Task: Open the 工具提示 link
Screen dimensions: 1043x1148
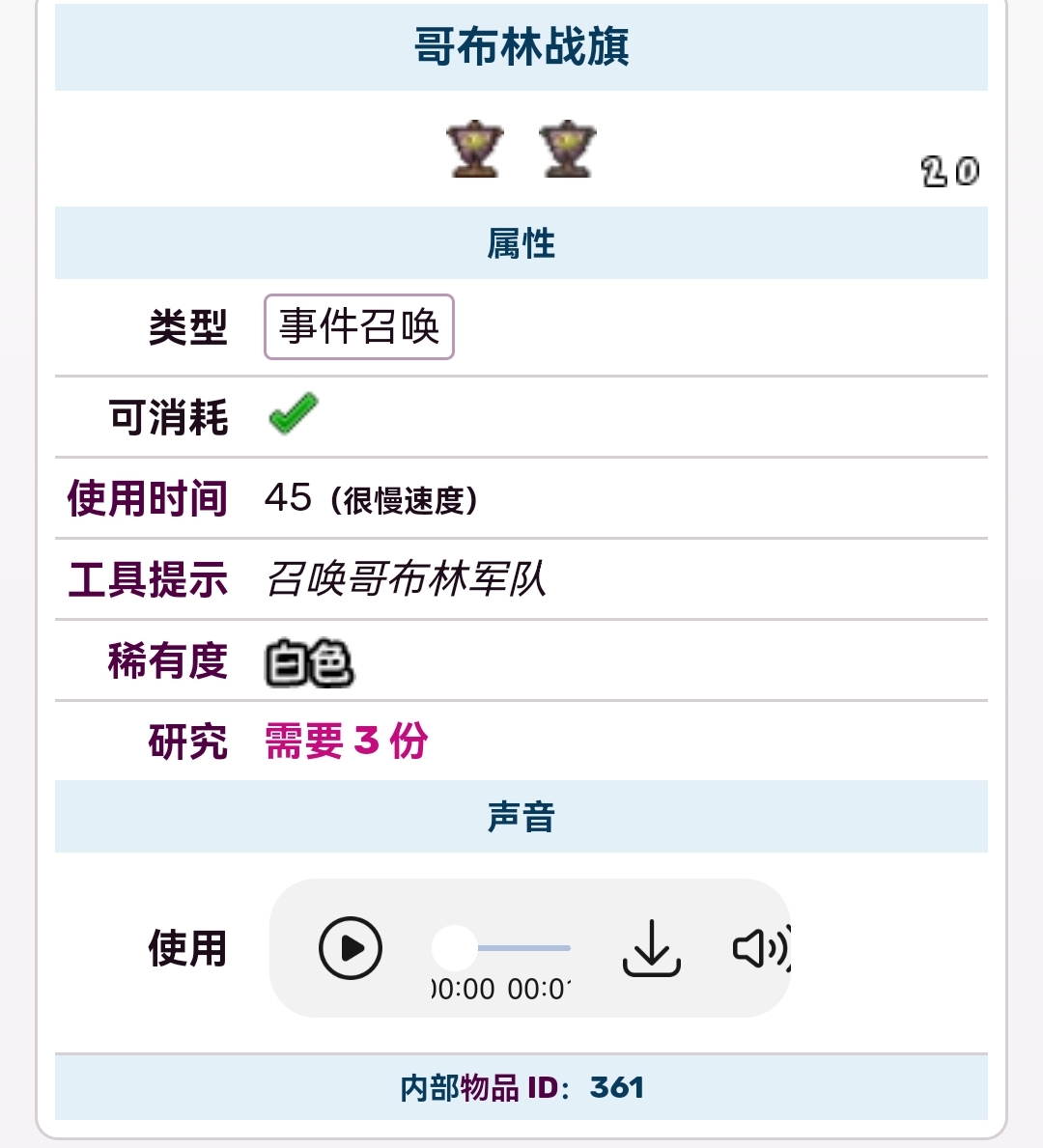Action: tap(147, 580)
